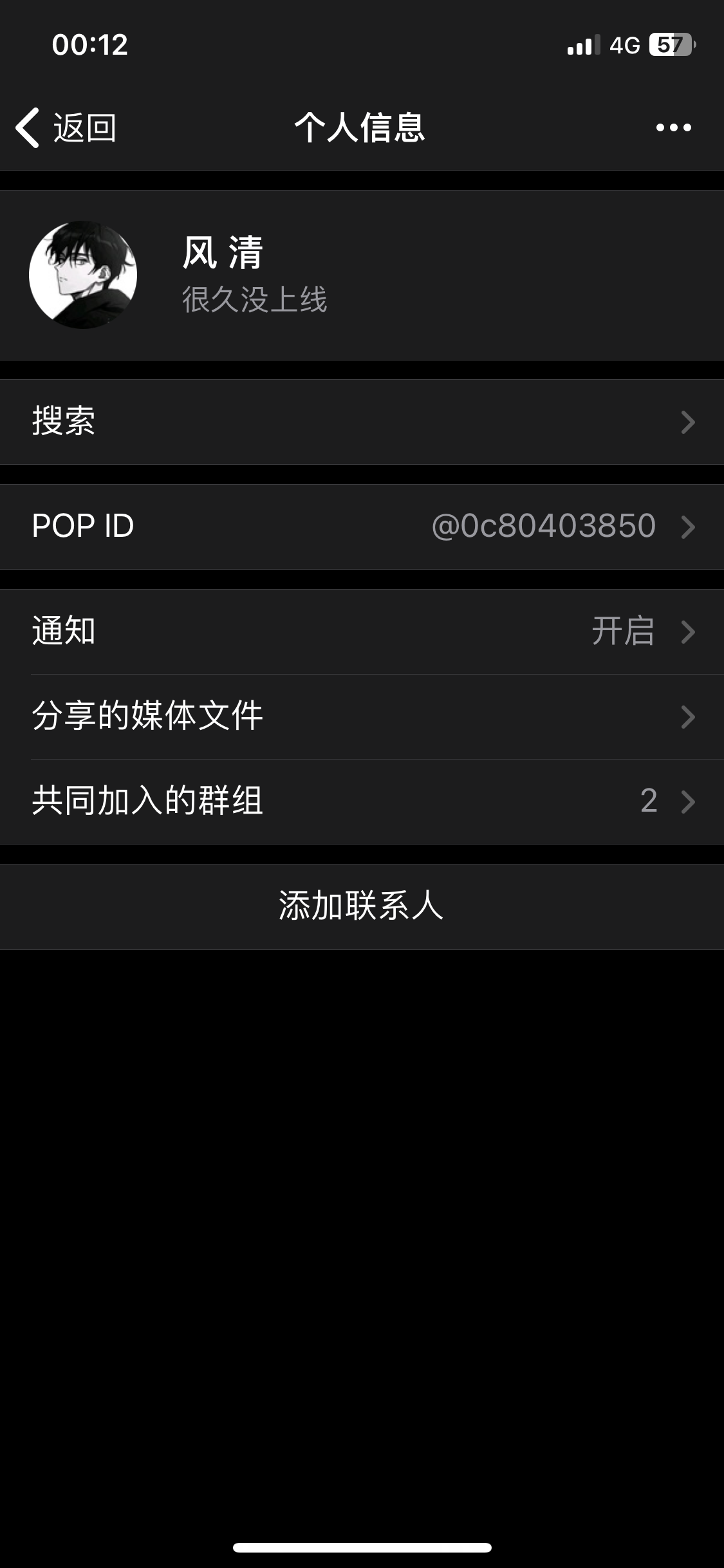
Task: Expand 分享的媒体文件 via its chevron
Action: click(689, 716)
